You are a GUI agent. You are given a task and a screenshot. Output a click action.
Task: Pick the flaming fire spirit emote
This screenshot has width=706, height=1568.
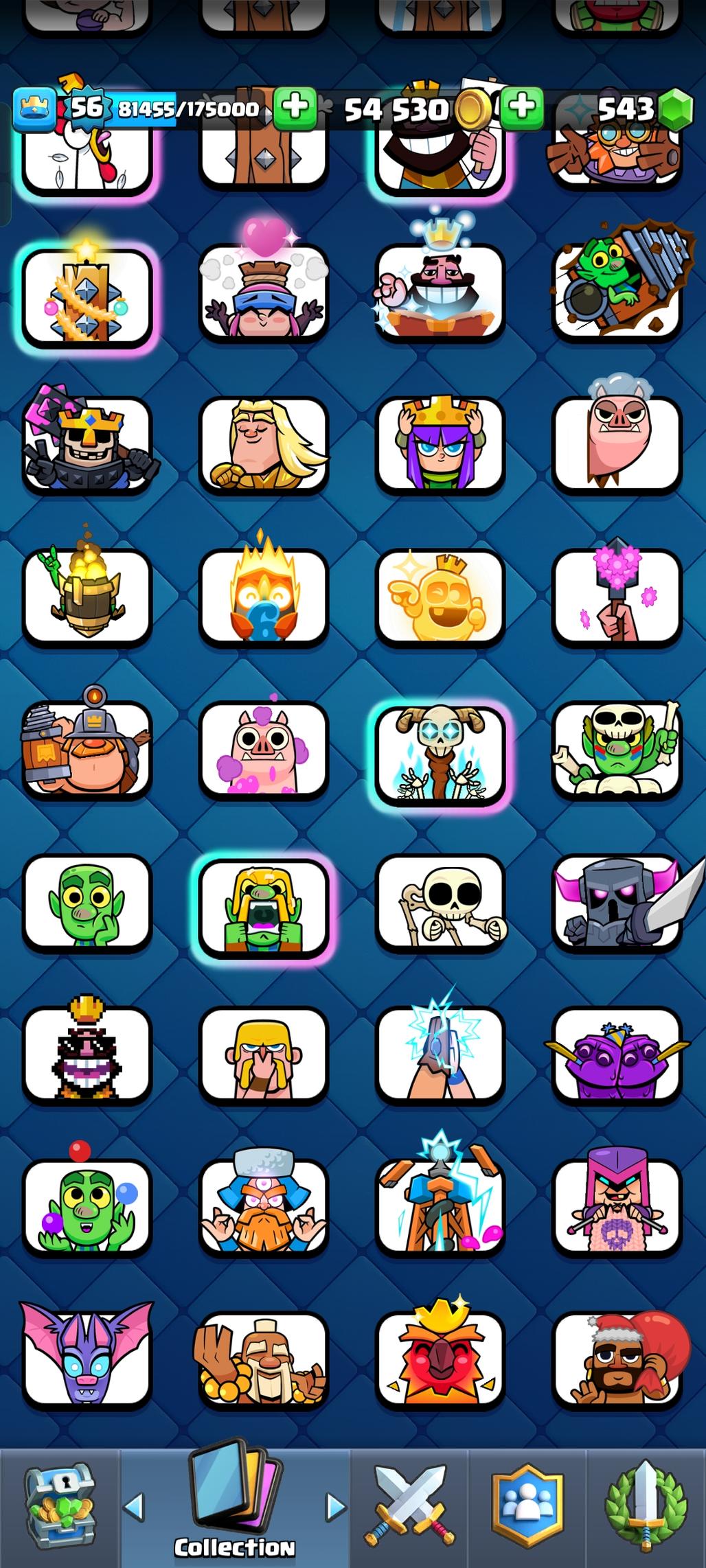click(x=263, y=596)
